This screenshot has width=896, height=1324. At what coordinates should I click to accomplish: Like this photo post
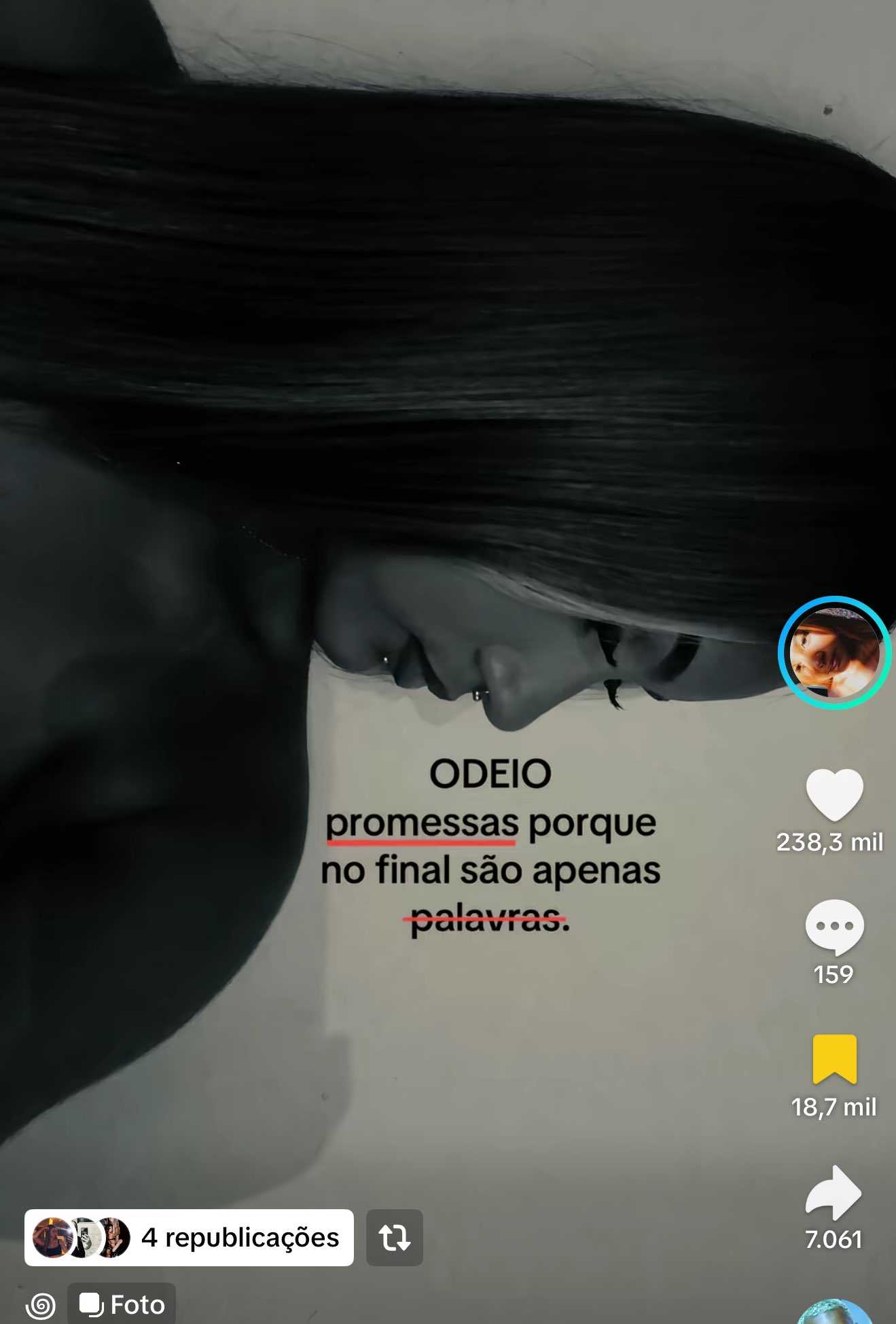click(834, 795)
